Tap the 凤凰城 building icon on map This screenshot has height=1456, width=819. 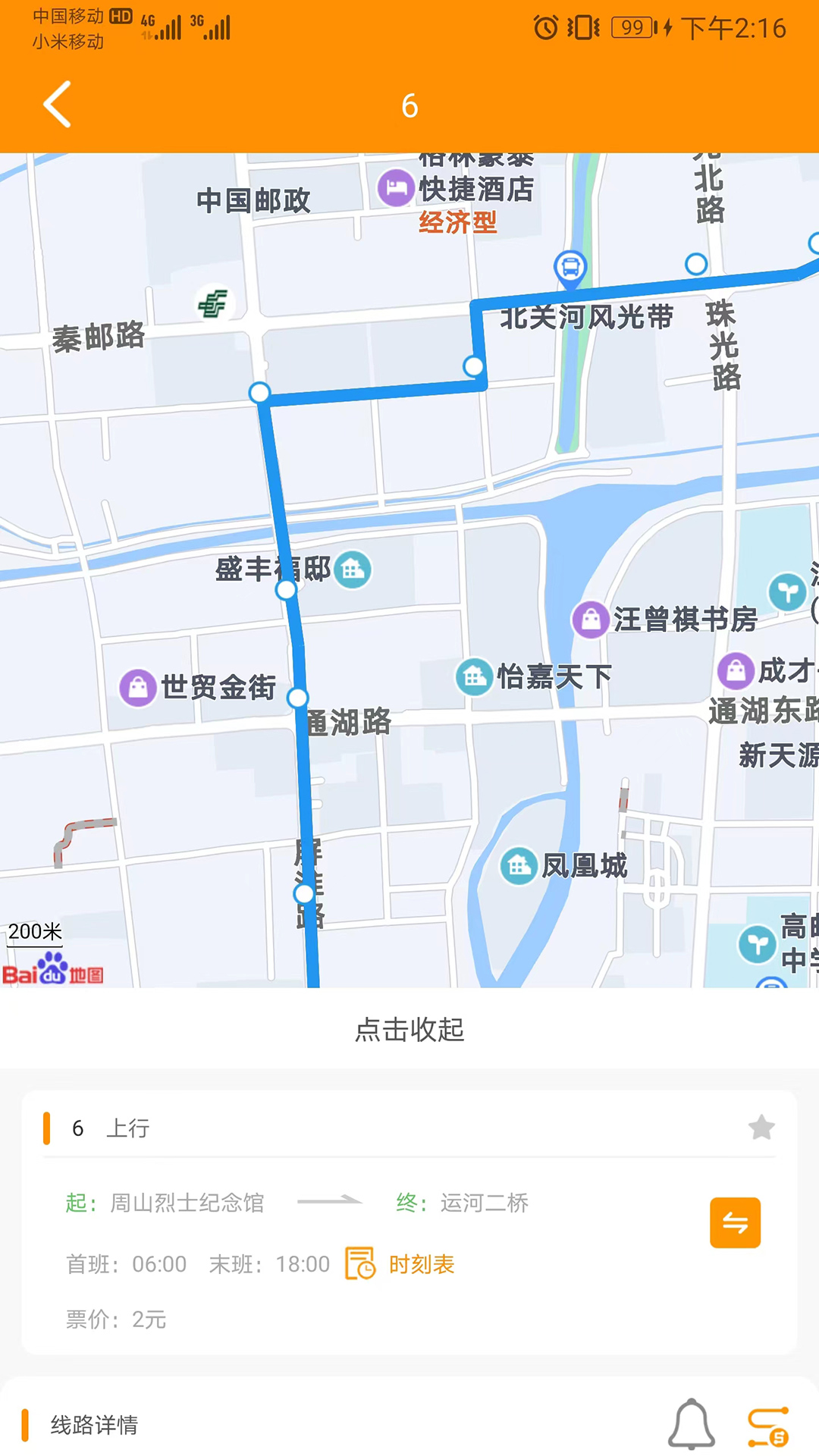coord(518,865)
